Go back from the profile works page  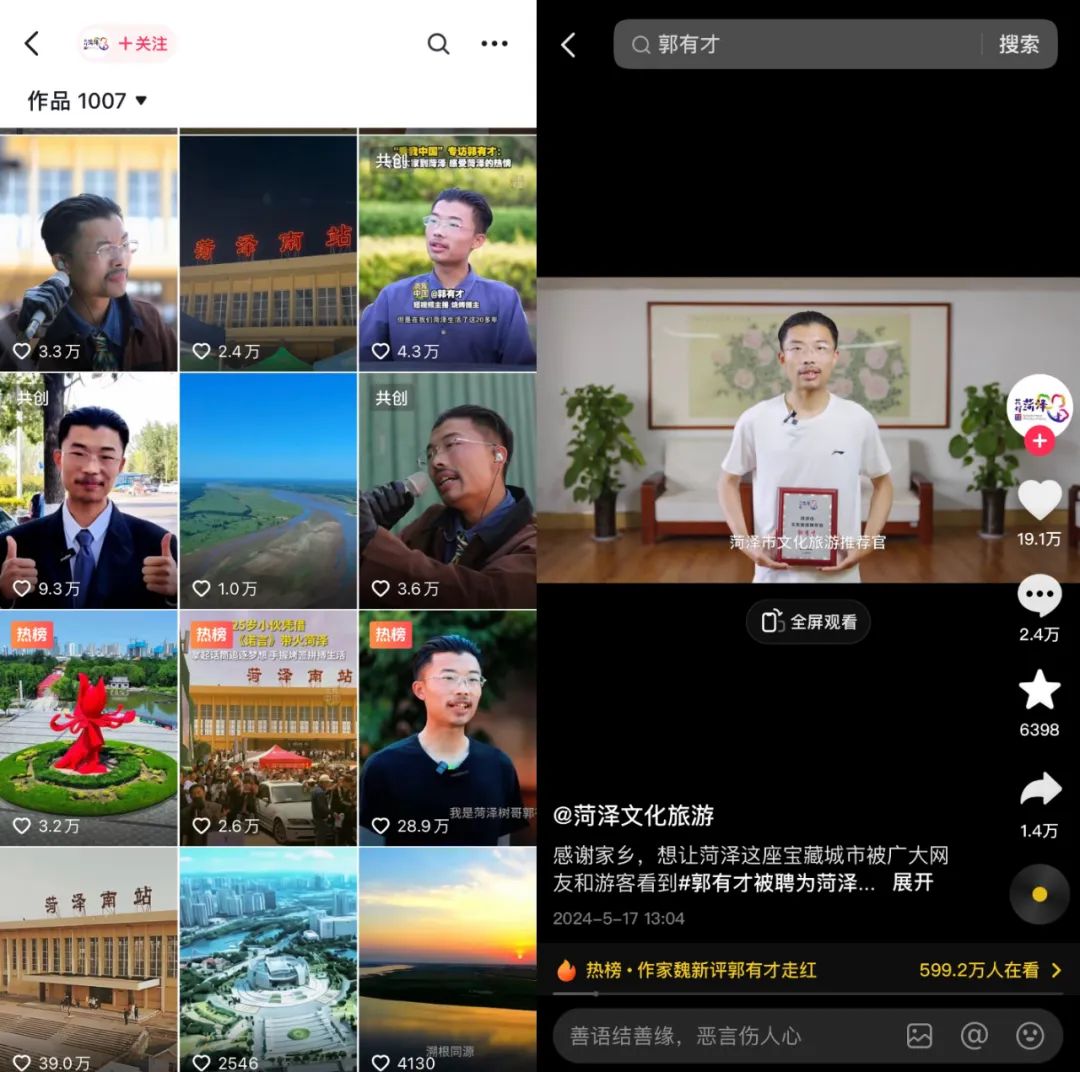(32, 44)
